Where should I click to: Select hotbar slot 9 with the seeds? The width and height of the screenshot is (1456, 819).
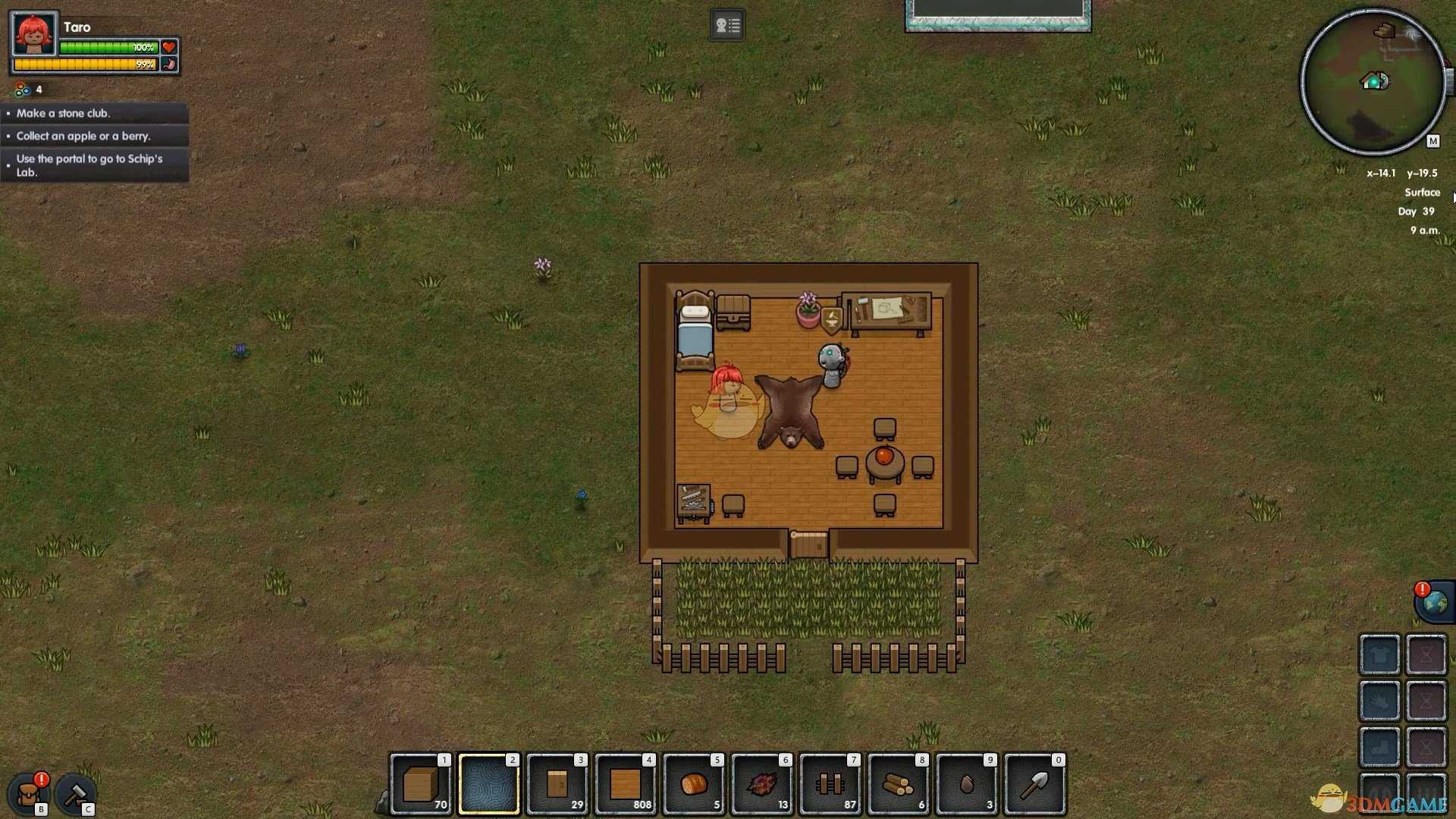[967, 785]
